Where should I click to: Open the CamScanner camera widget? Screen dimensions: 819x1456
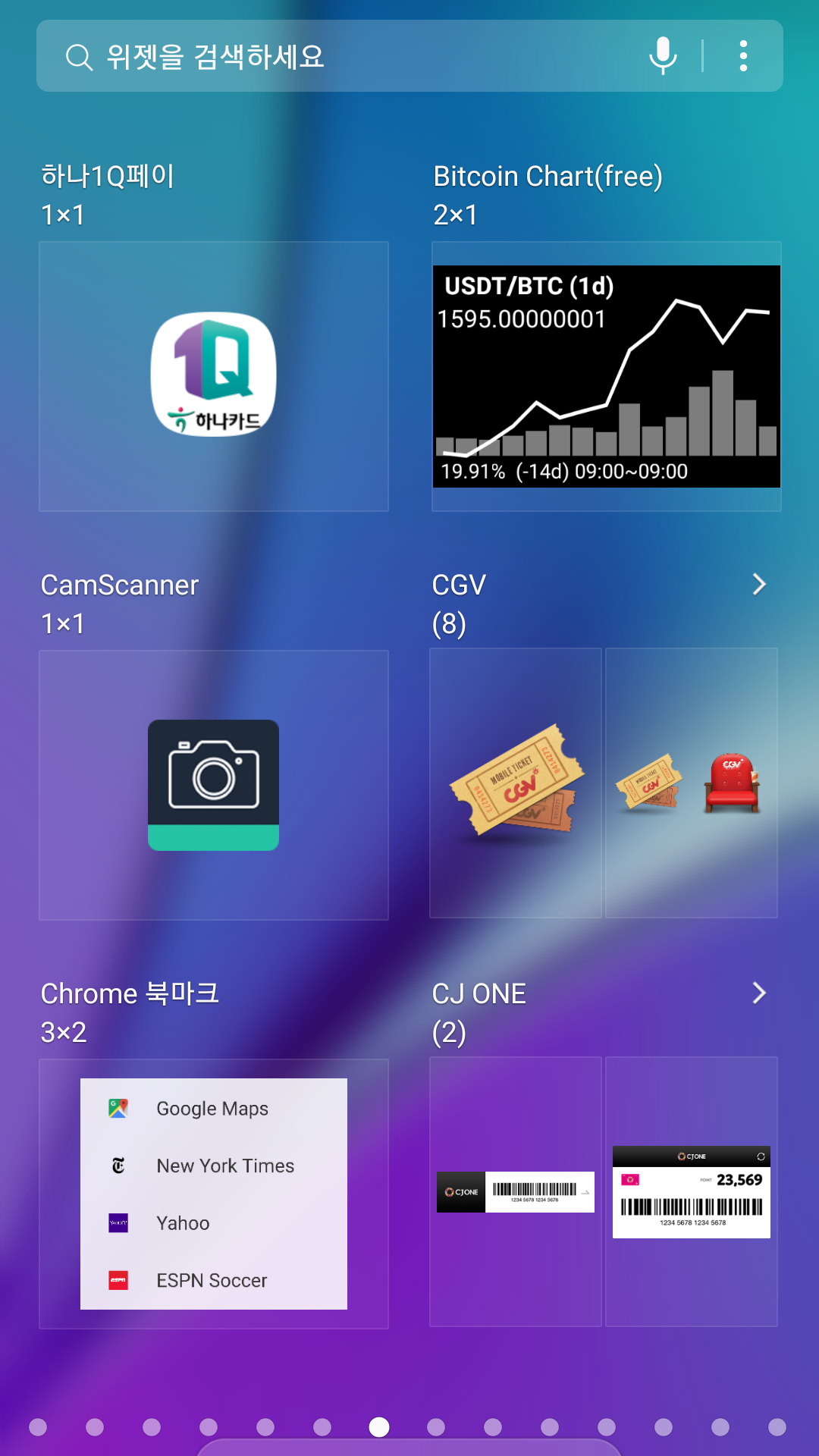(214, 785)
